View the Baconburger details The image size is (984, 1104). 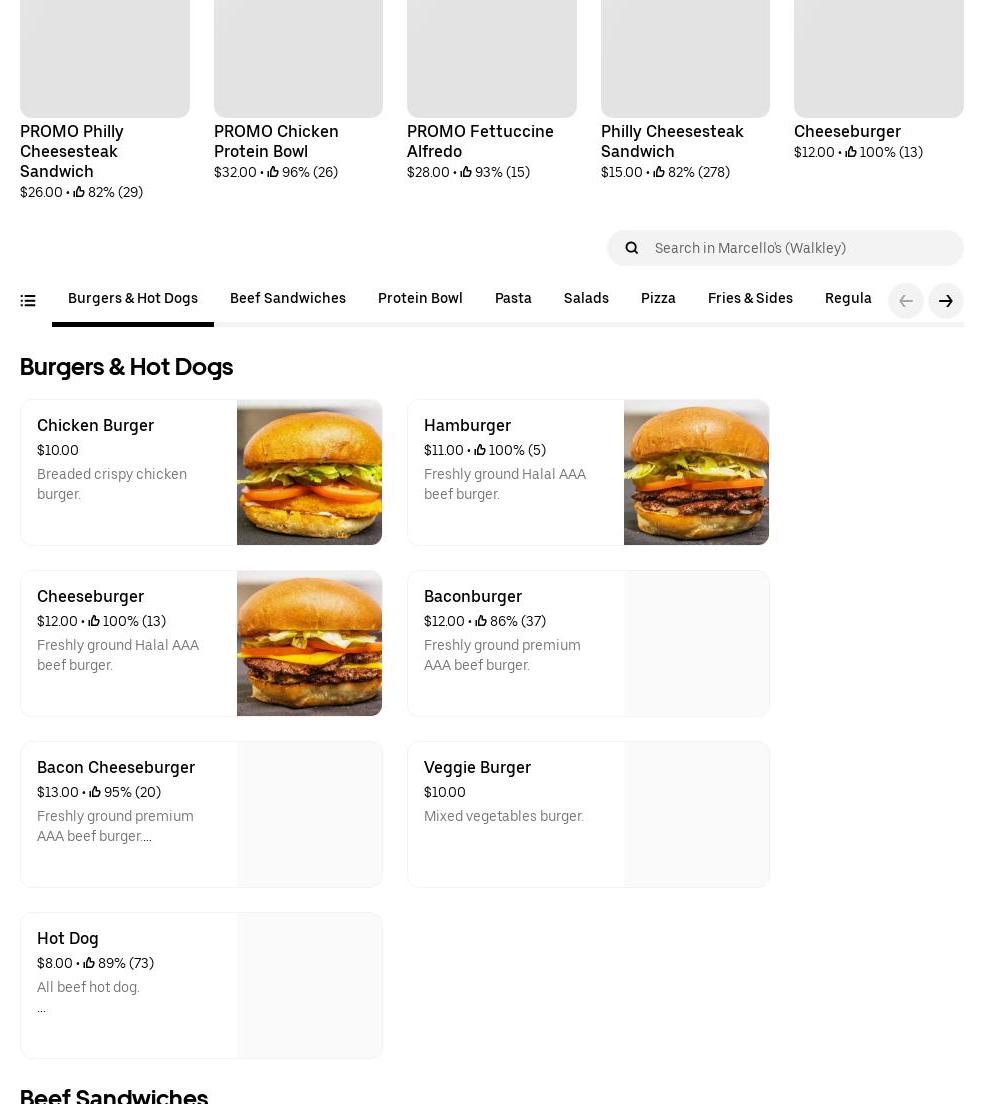[x=588, y=643]
